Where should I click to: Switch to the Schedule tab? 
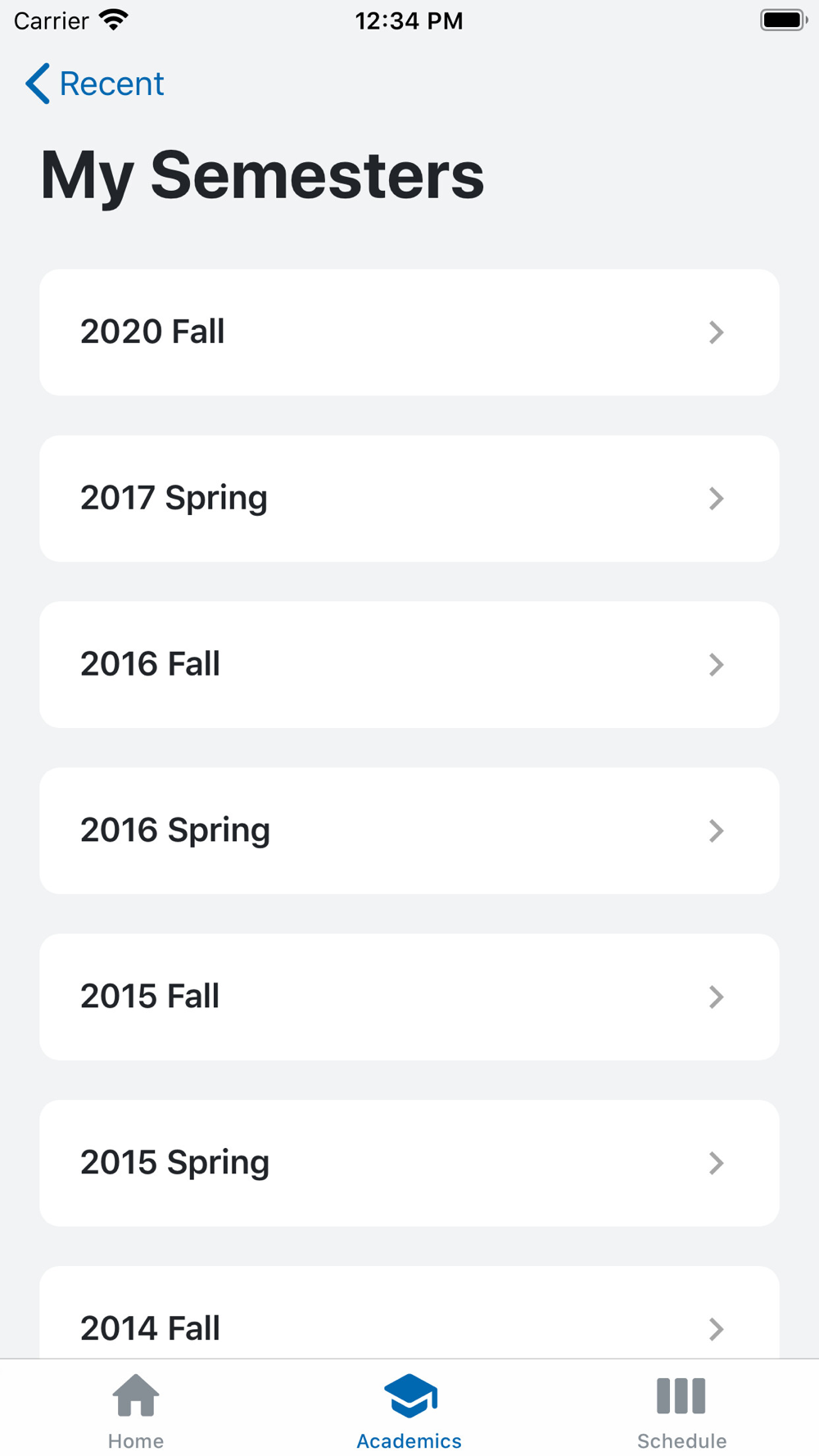click(x=681, y=1411)
